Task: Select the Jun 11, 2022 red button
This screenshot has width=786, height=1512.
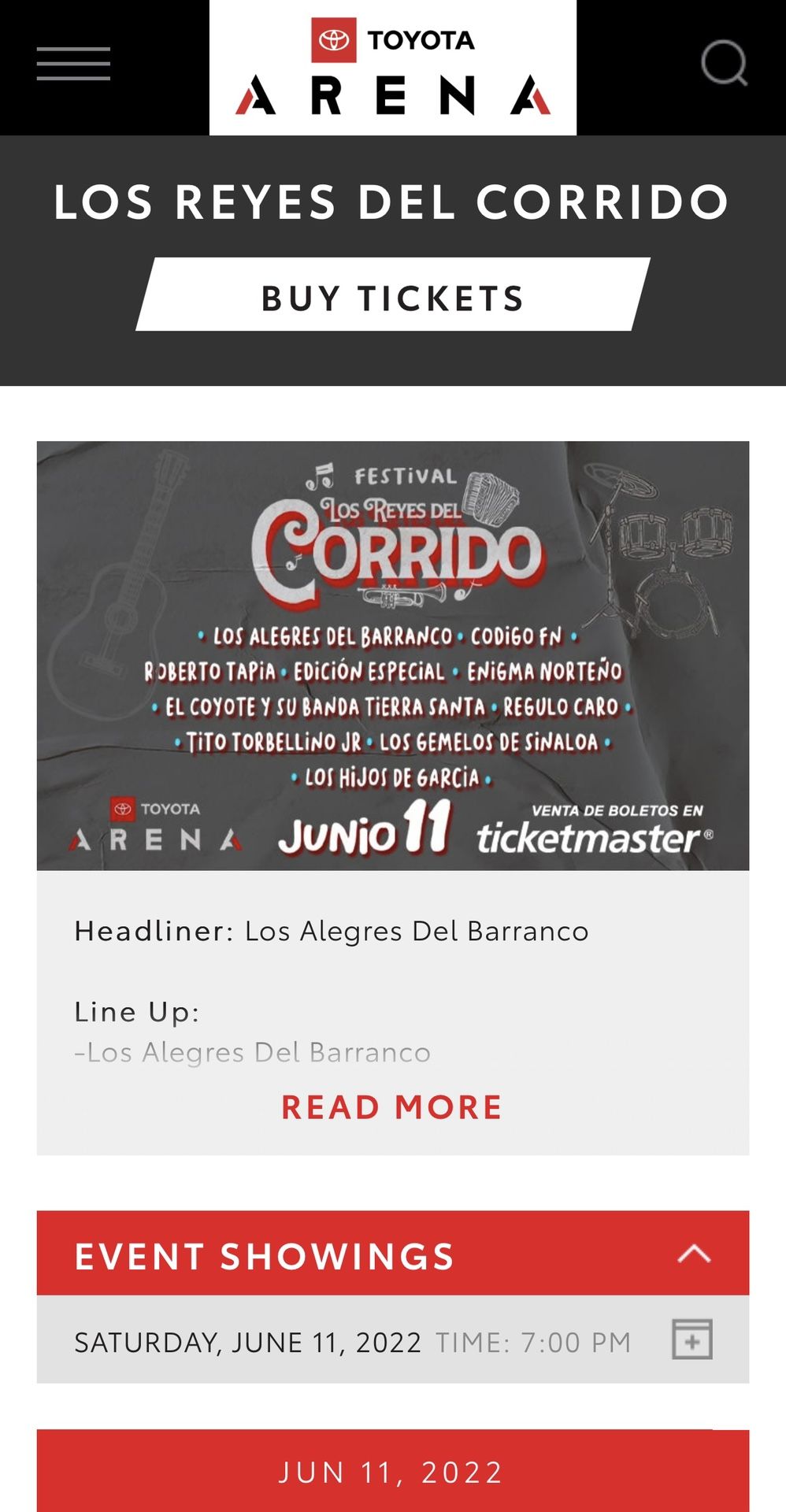Action: coord(392,1471)
